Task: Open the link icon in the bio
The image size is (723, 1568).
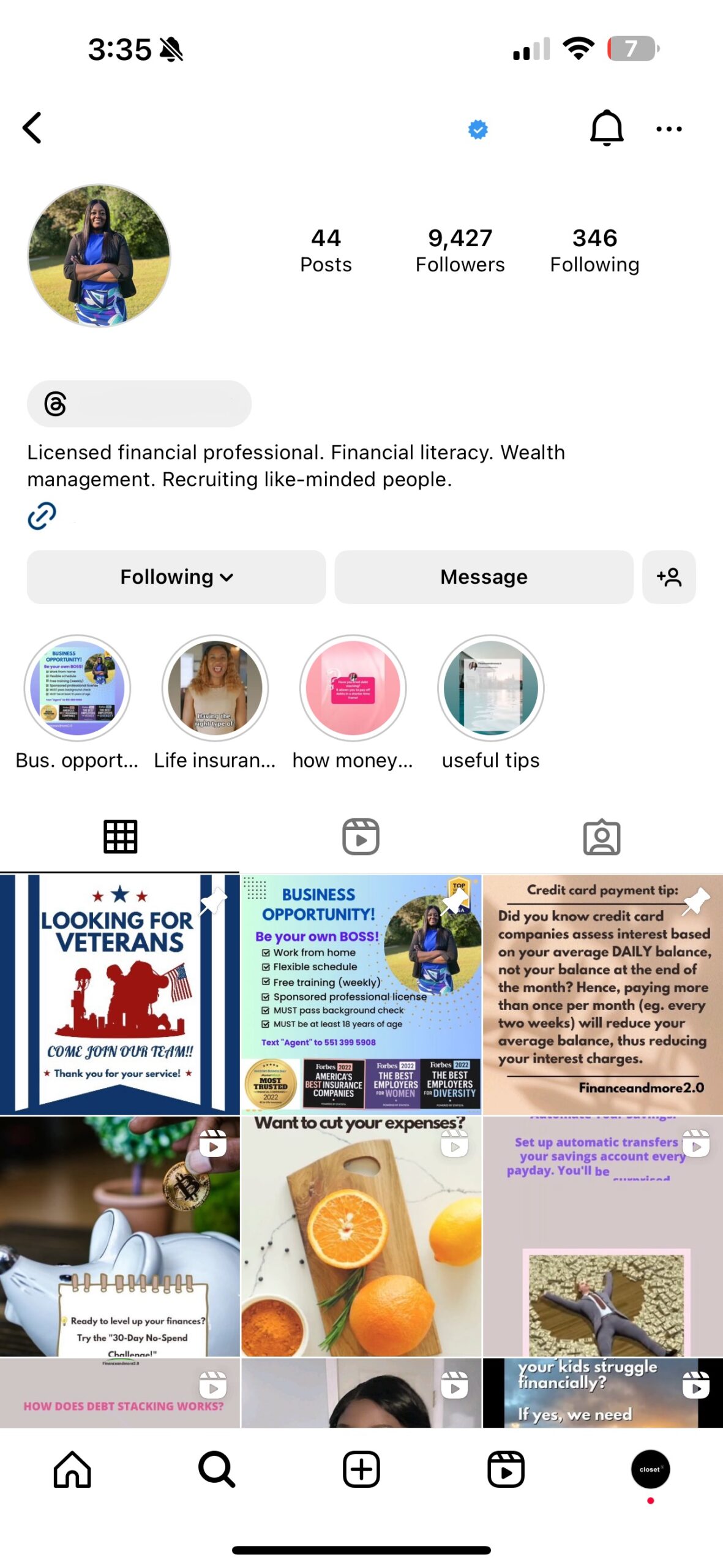Action: 42,516
